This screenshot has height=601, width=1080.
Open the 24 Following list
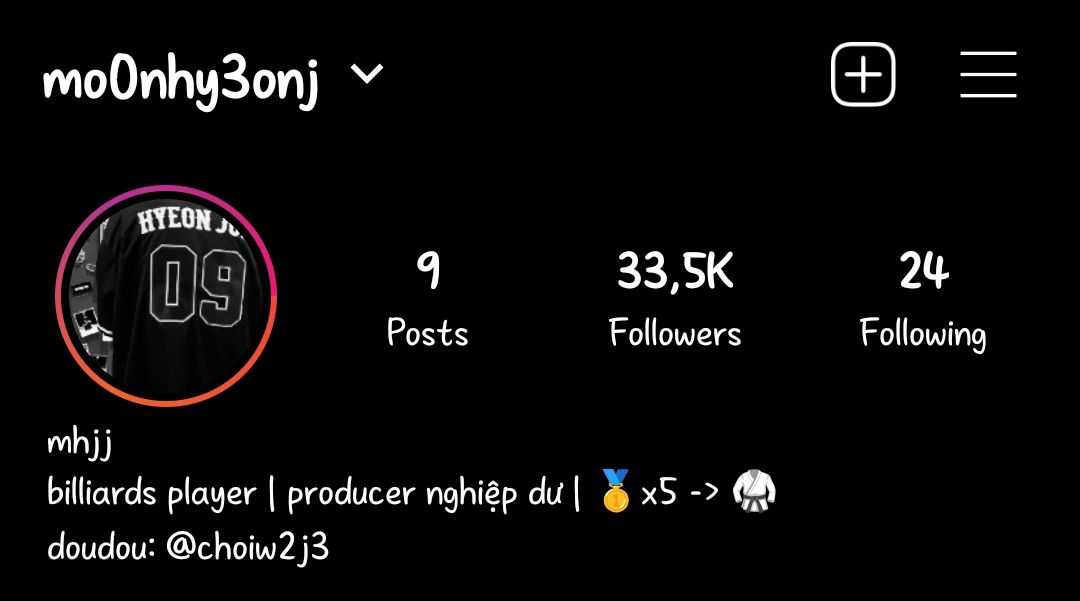point(923,299)
